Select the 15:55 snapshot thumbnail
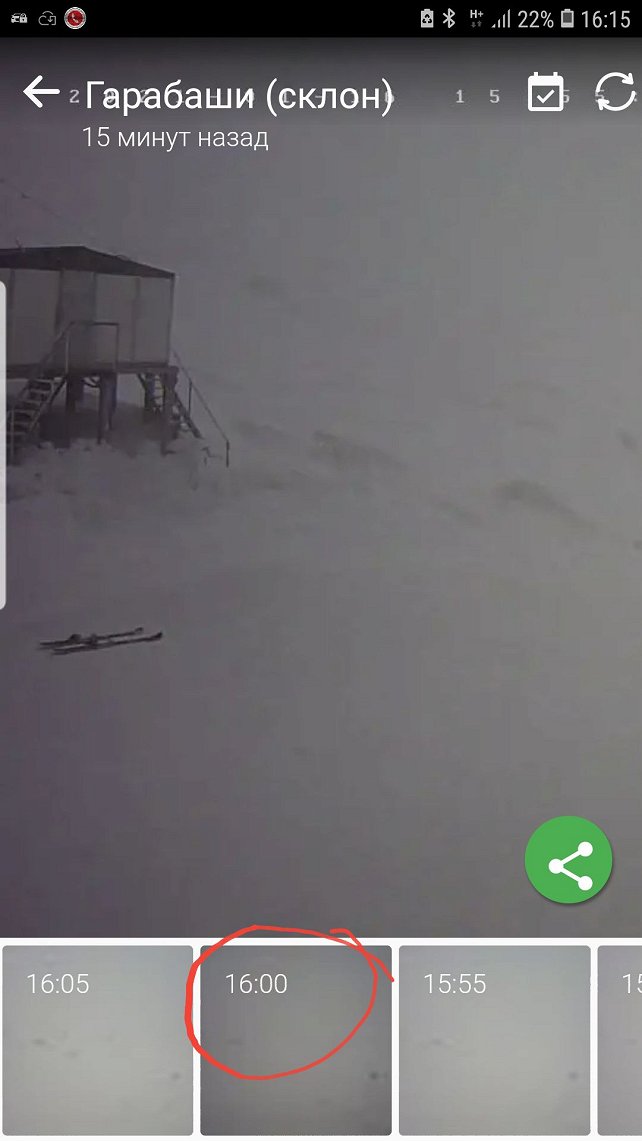Screen dimensions: 642x1141 click(494, 1040)
